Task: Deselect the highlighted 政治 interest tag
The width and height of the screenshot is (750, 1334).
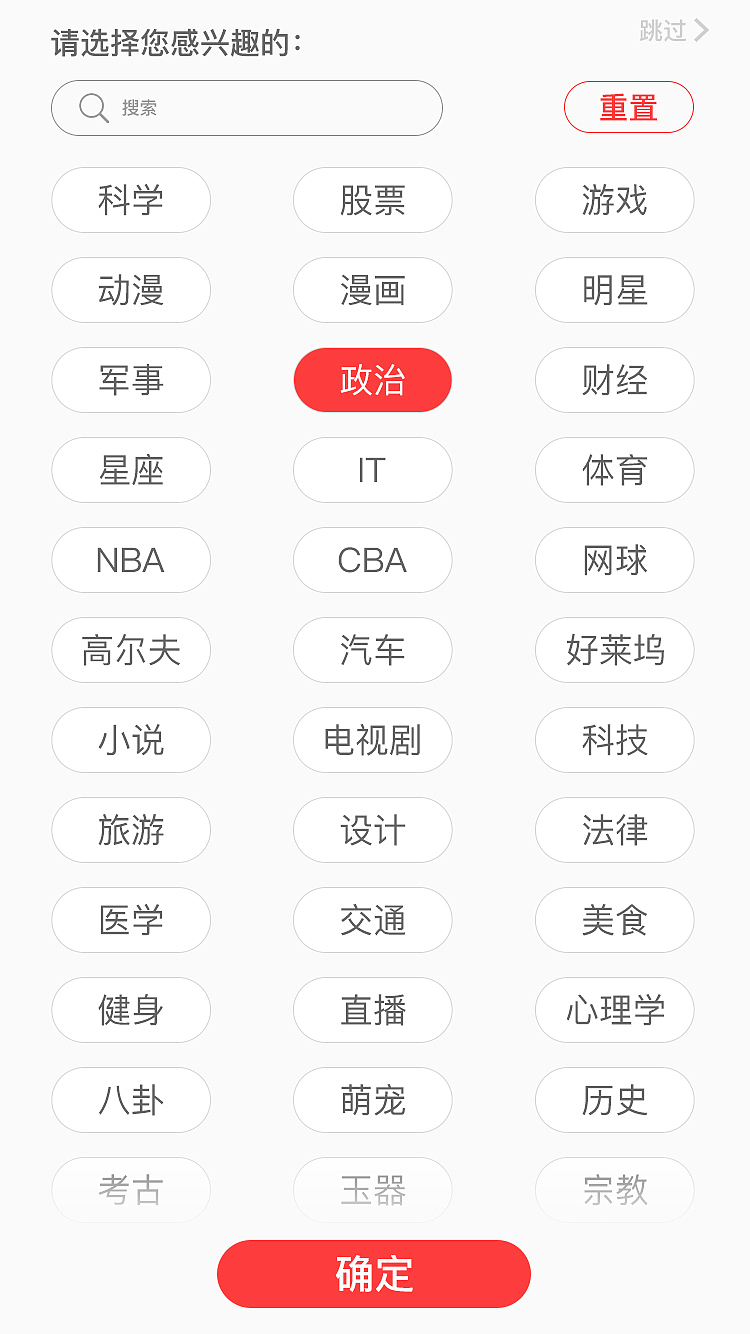Action: pos(372,380)
